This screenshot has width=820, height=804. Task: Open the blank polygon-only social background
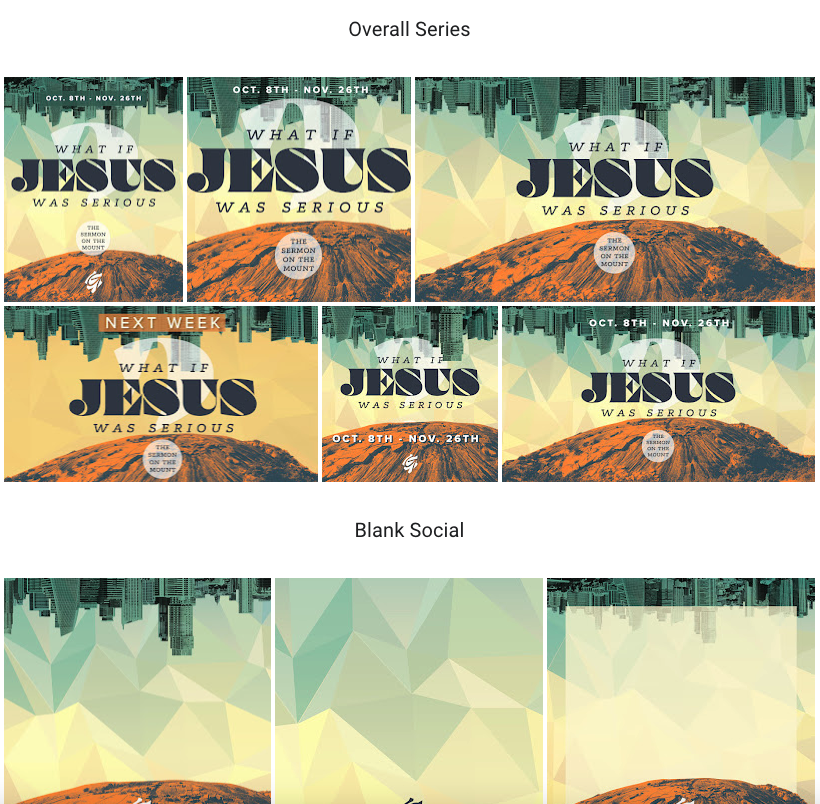tap(409, 690)
